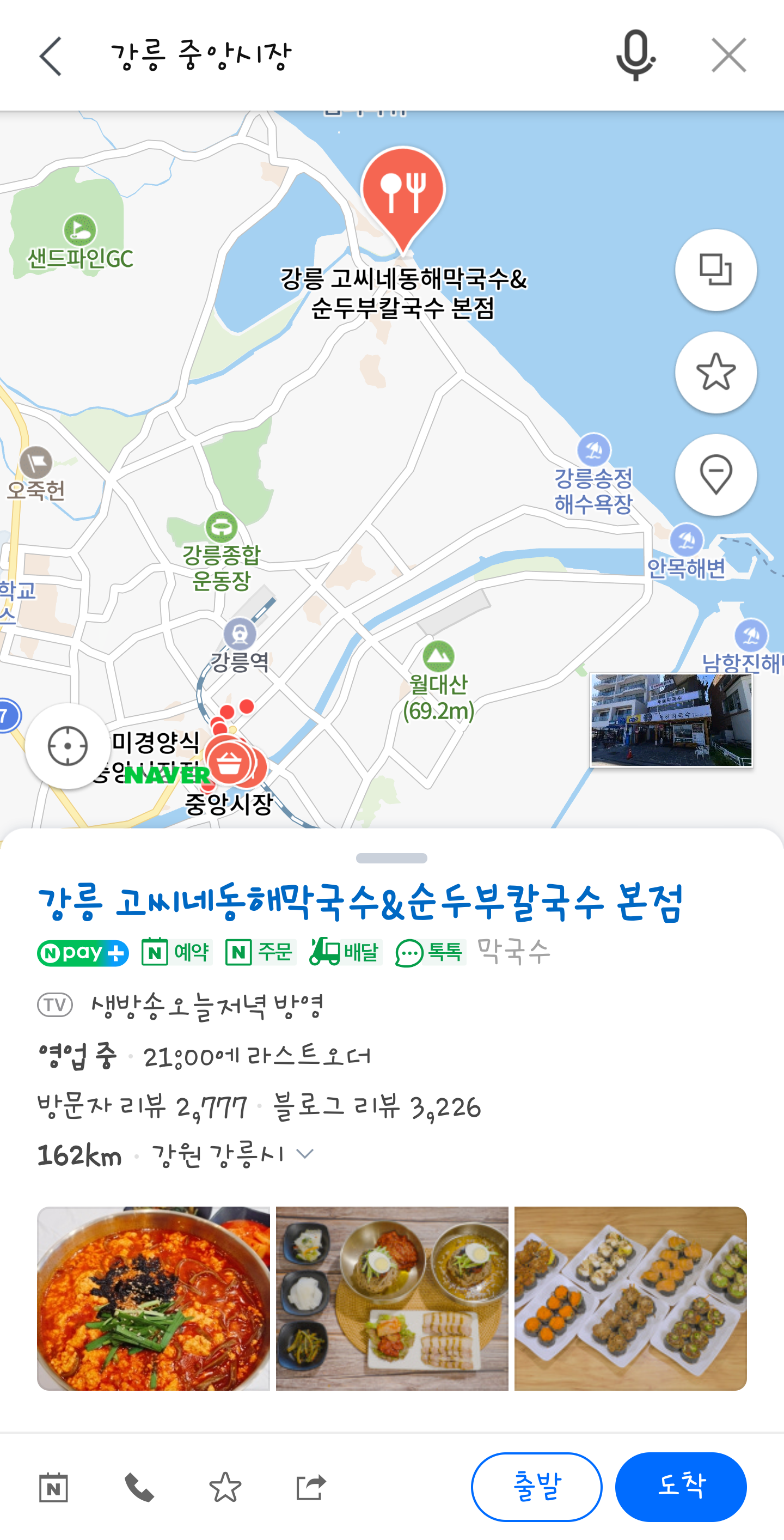The image size is (784, 1540).
Task: Open Naver reservation calendar icon
Action: [54, 1487]
